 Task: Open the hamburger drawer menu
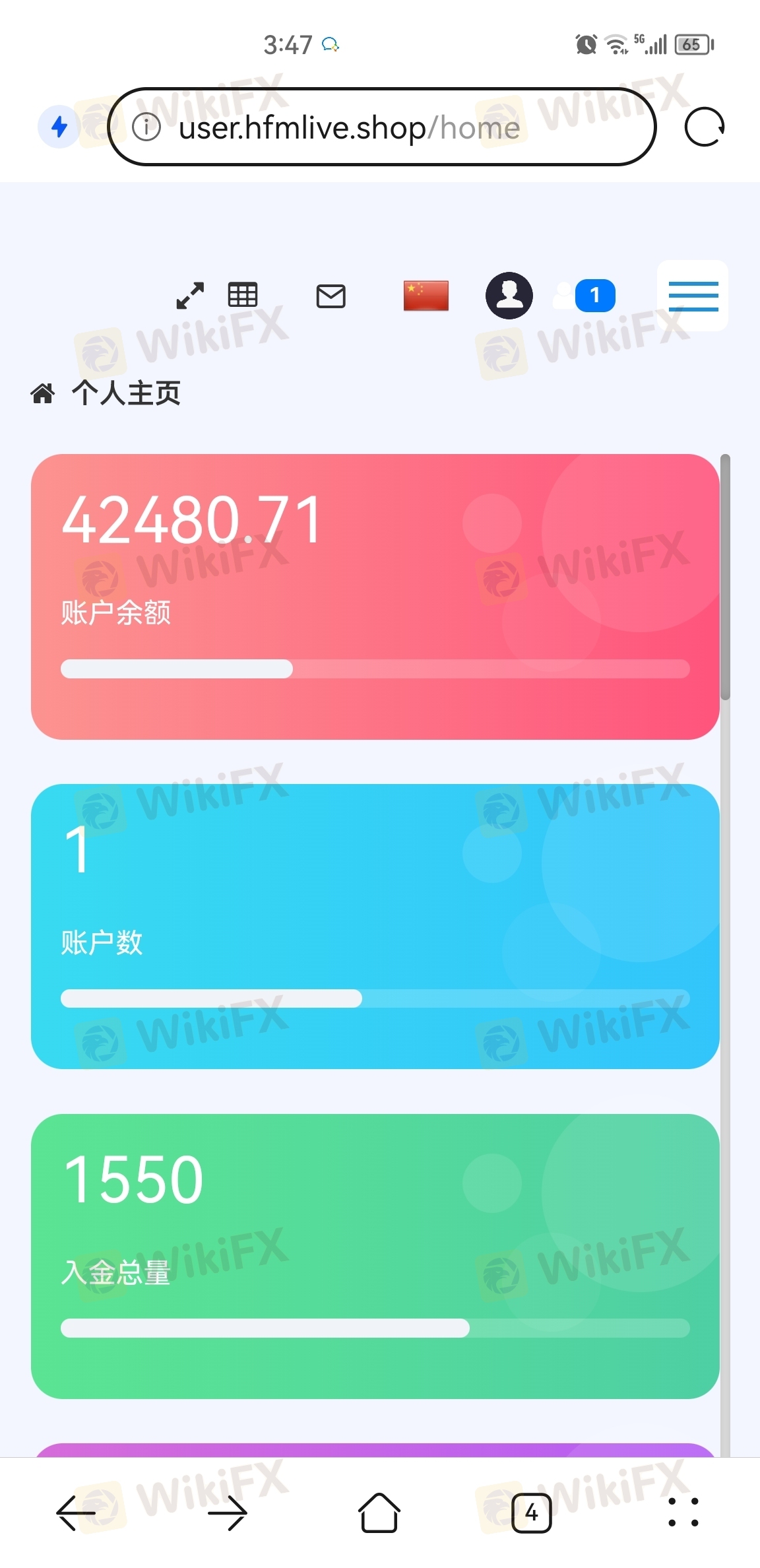693,296
